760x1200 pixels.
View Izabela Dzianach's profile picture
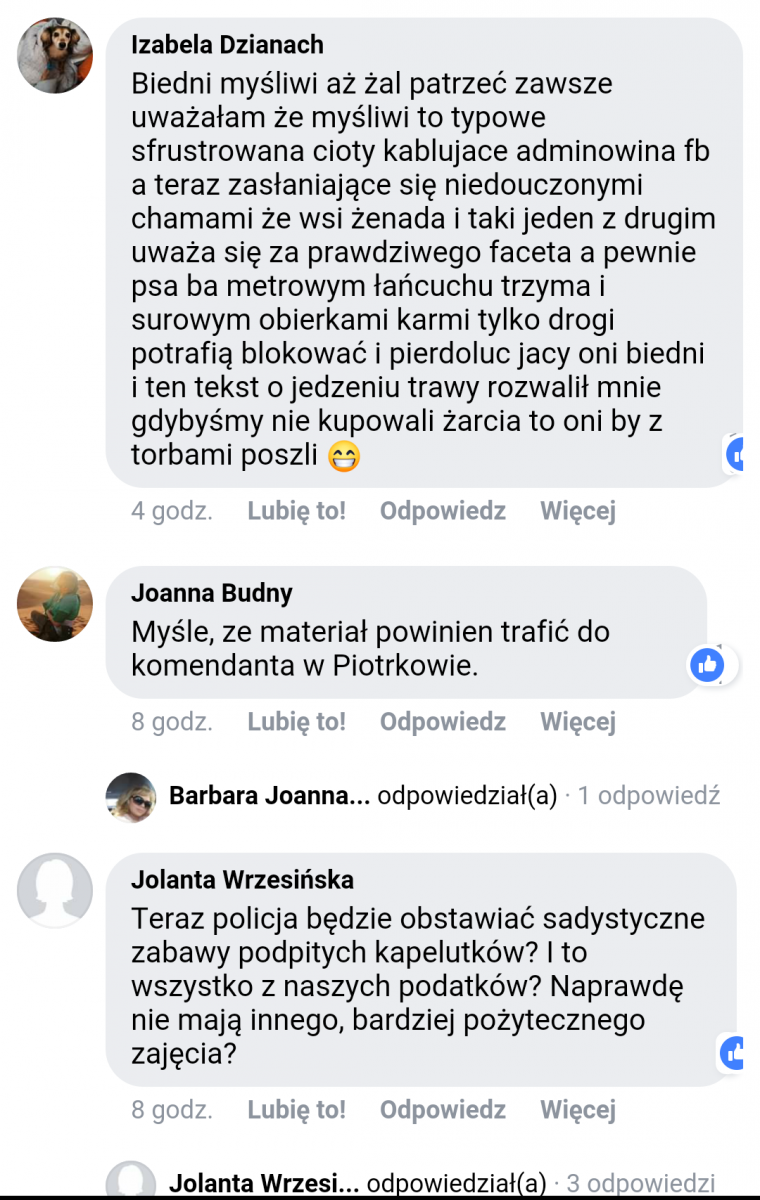point(55,55)
